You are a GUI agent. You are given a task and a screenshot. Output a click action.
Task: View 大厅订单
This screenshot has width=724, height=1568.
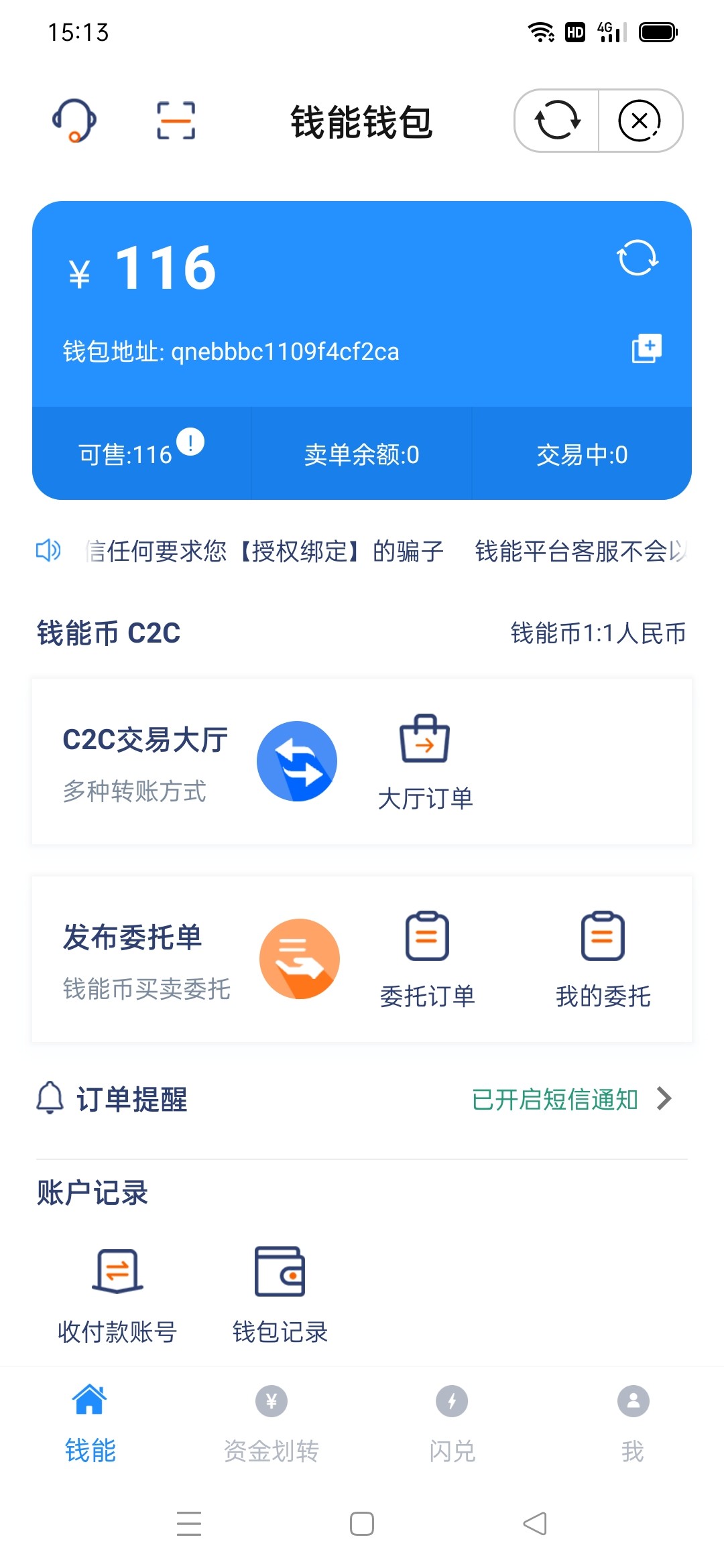[x=425, y=761]
